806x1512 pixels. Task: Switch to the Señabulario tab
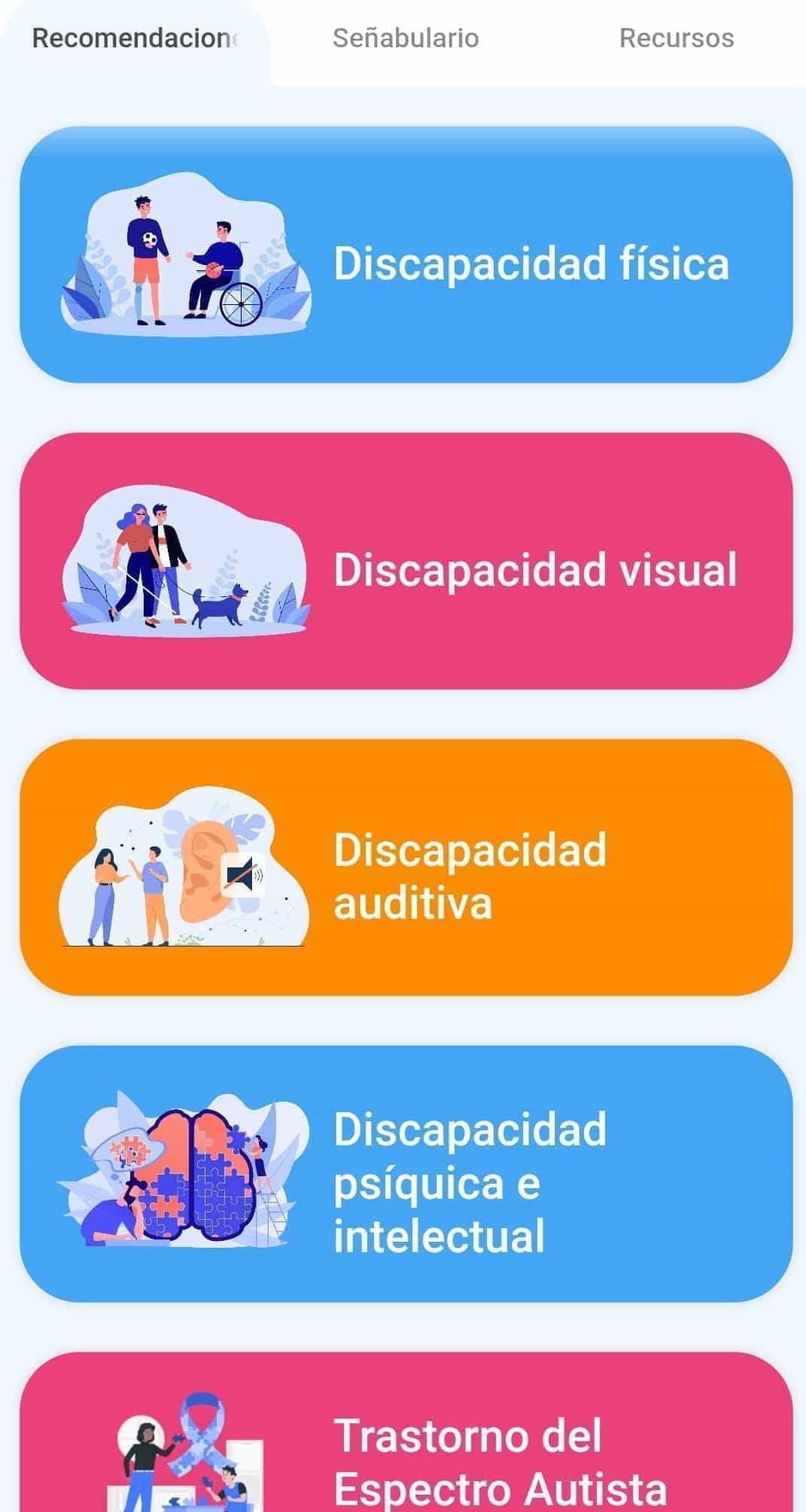(x=406, y=39)
